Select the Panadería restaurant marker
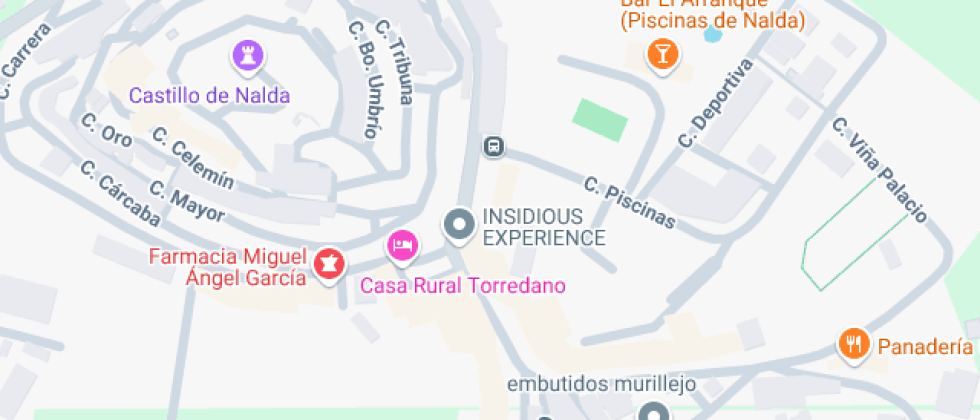Image resolution: width=980 pixels, height=420 pixels. point(853,345)
